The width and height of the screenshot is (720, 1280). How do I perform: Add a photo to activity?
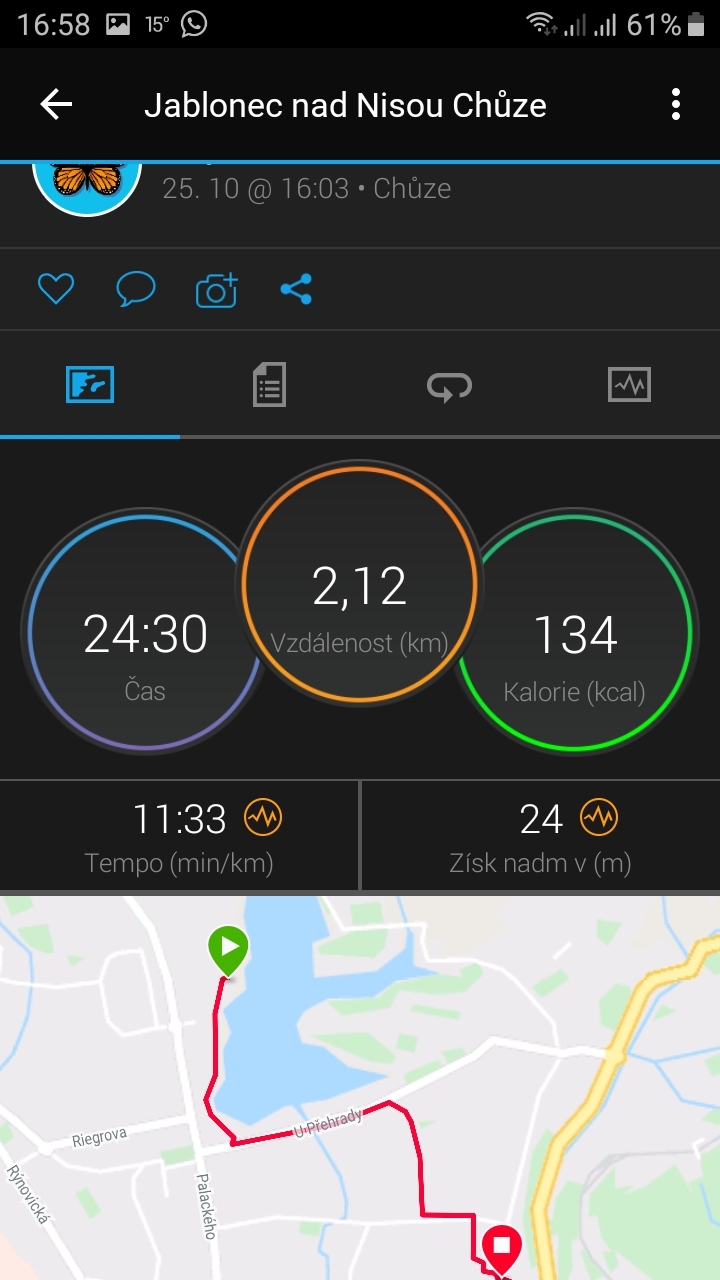pyautogui.click(x=216, y=290)
